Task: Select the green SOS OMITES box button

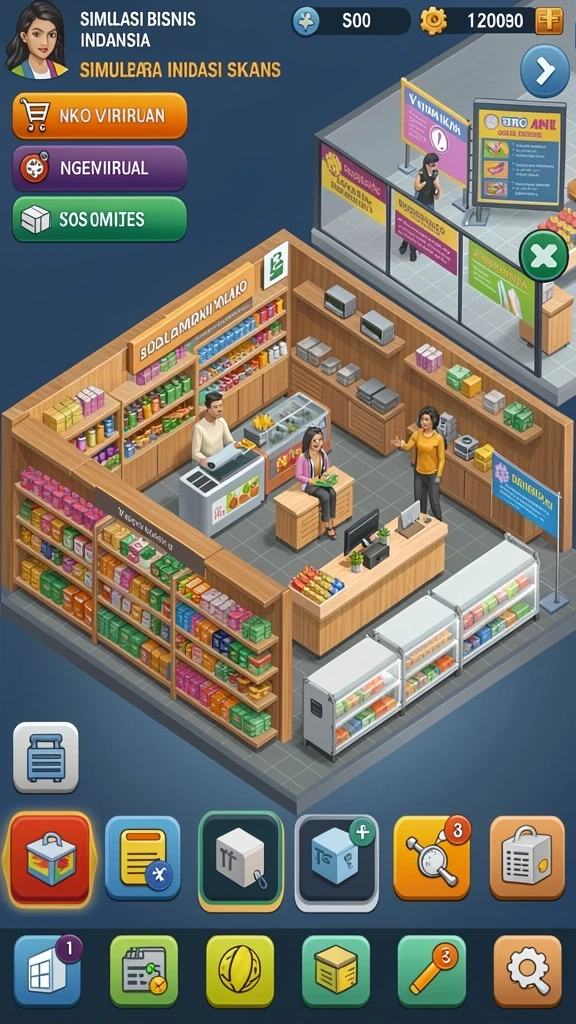Action: (100, 219)
